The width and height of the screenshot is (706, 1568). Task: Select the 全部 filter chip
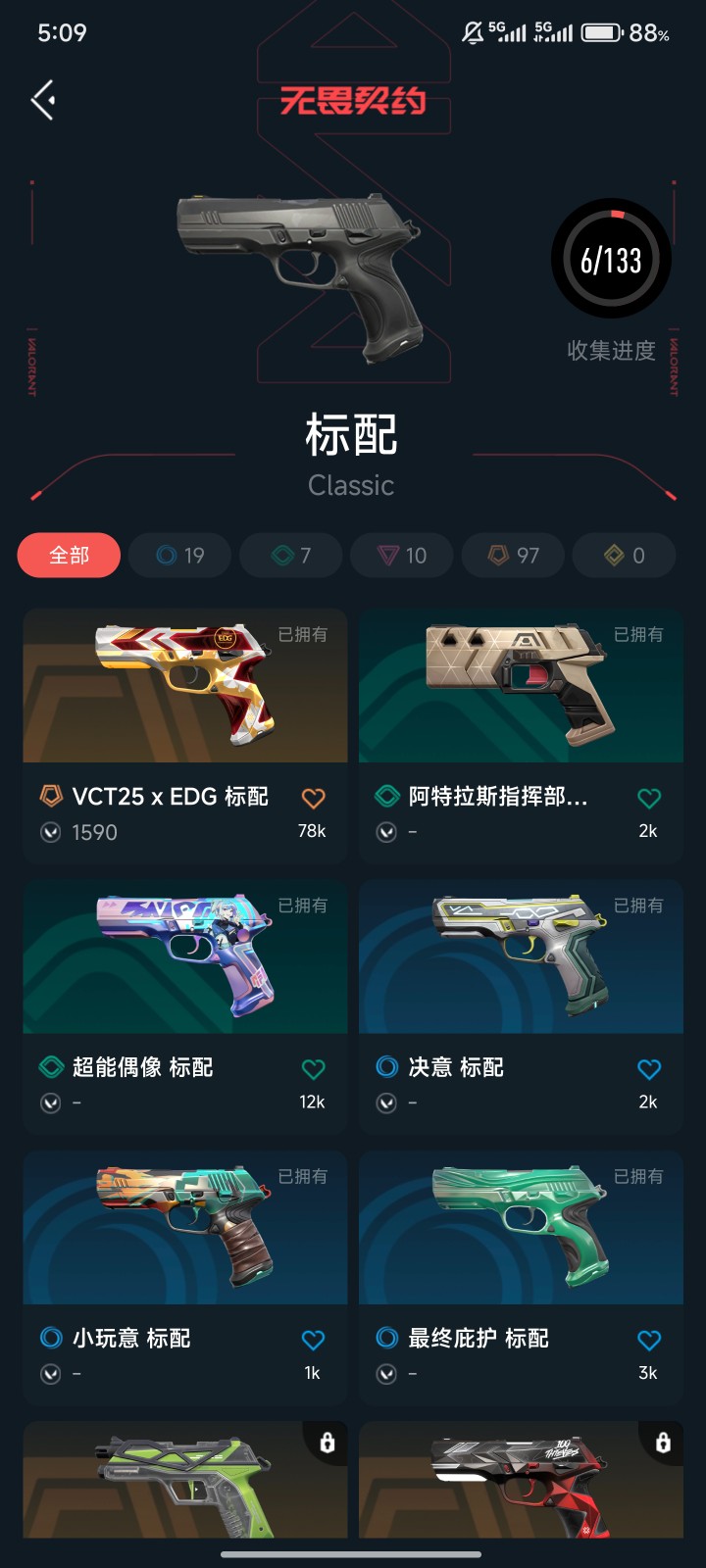[69, 556]
